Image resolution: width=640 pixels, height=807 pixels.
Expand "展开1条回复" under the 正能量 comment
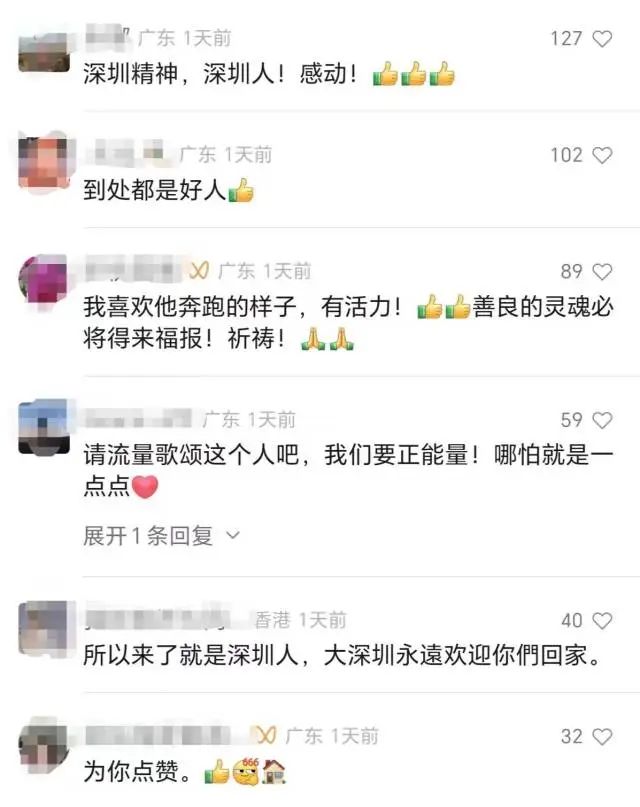point(161,536)
